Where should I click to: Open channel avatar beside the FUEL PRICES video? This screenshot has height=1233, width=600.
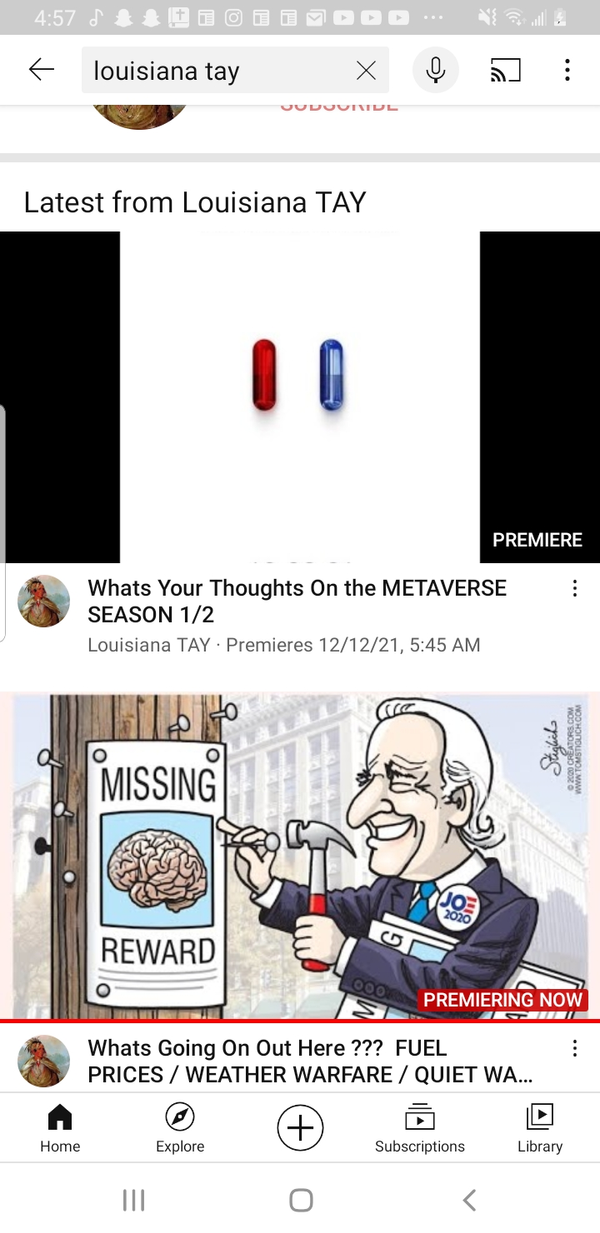pos(44,1061)
